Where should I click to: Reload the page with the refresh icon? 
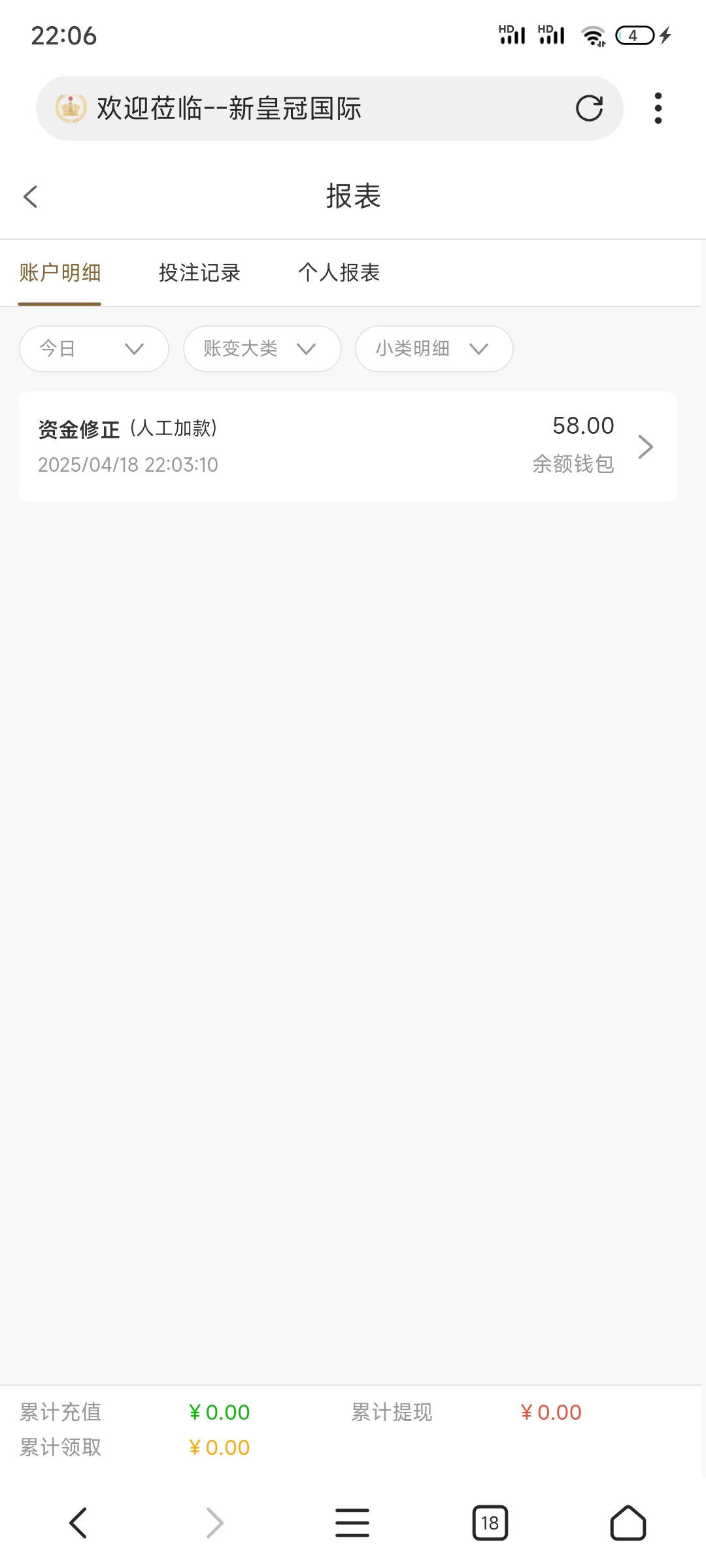tap(589, 108)
